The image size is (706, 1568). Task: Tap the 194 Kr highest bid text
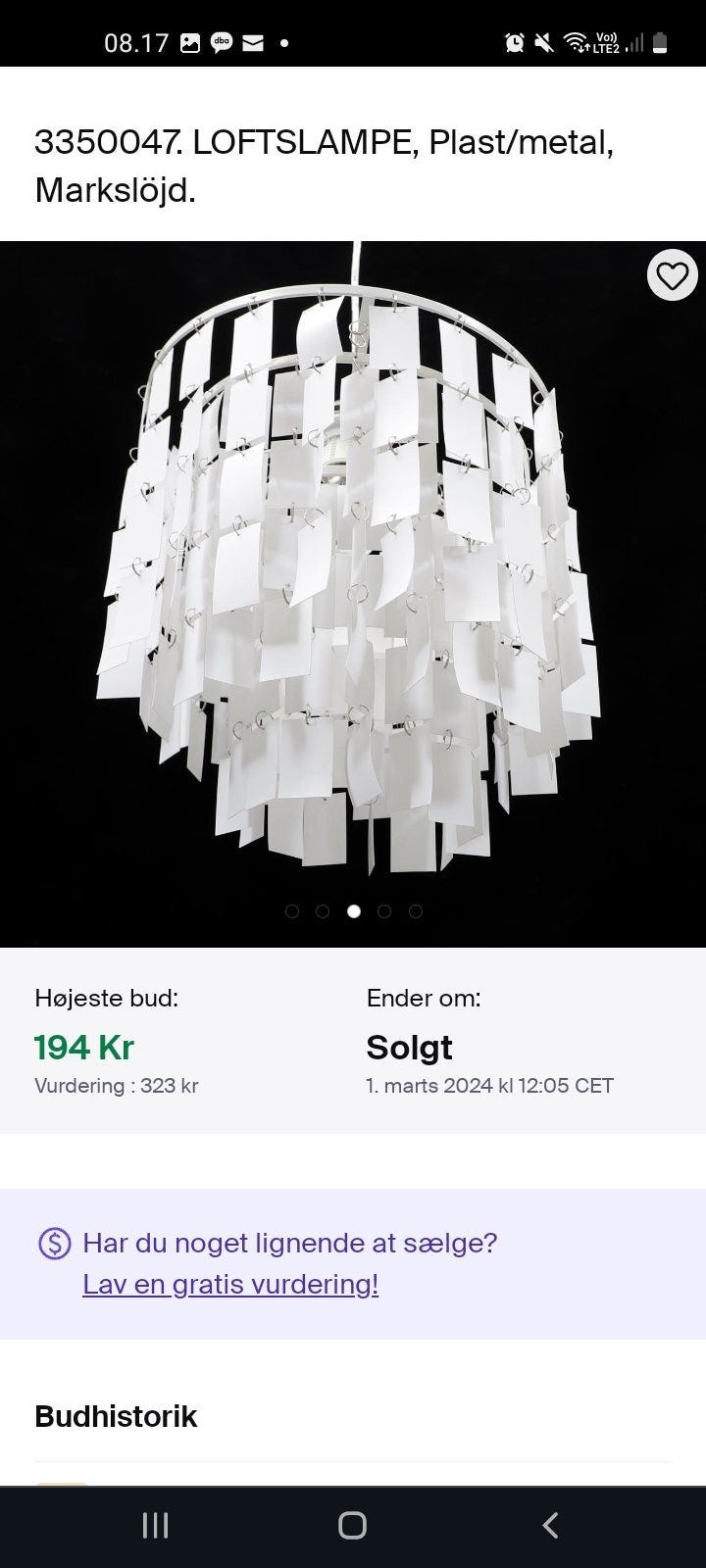84,1047
